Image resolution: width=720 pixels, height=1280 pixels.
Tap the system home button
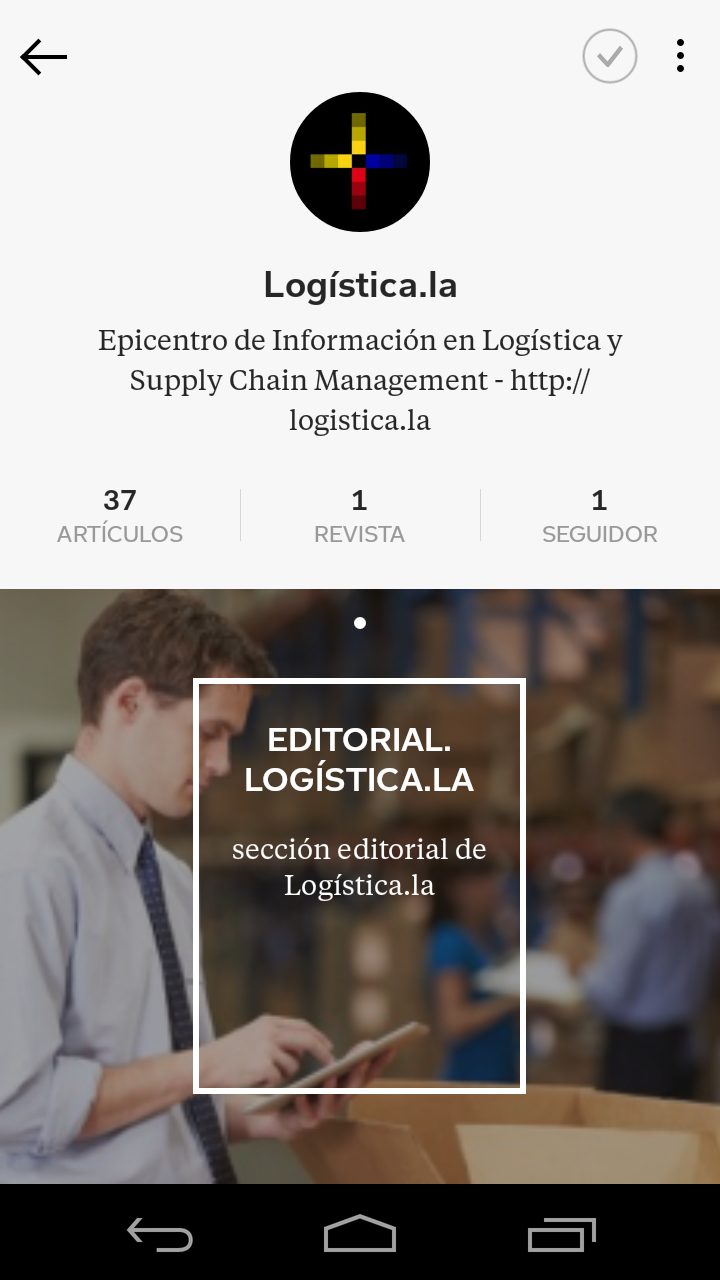coord(360,1233)
